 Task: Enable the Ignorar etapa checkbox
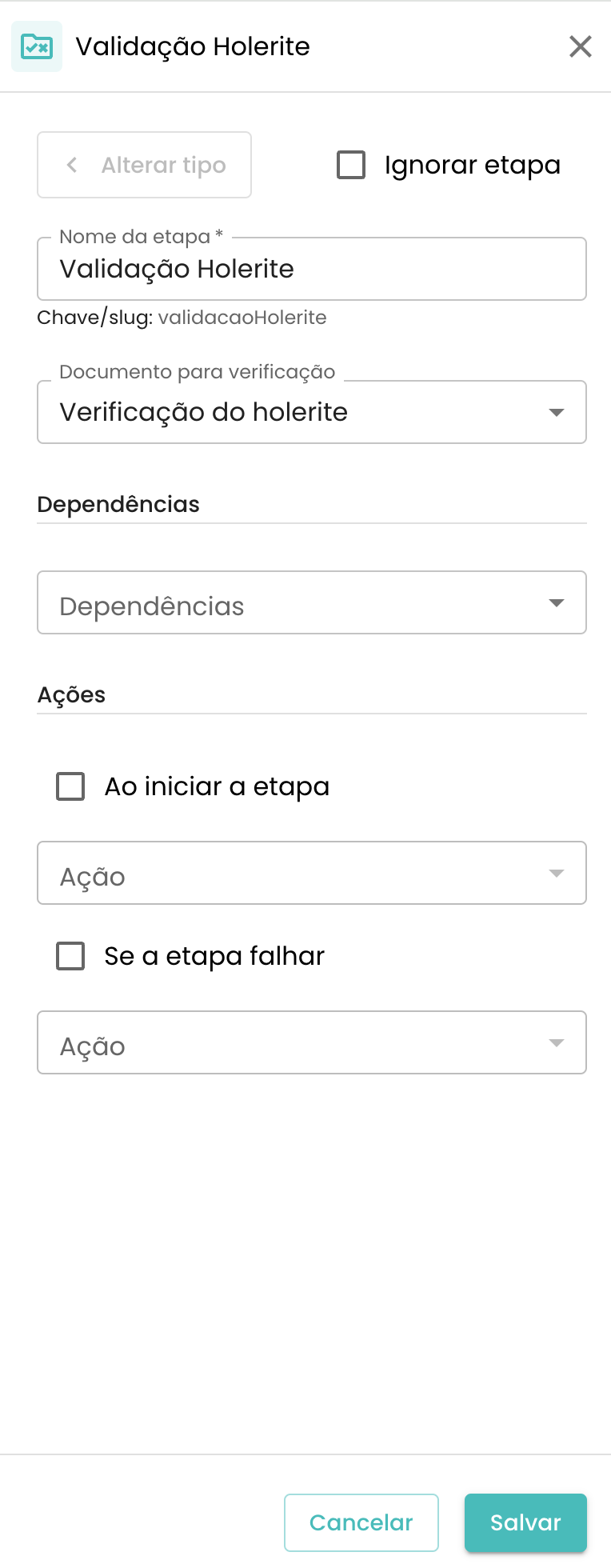(350, 165)
